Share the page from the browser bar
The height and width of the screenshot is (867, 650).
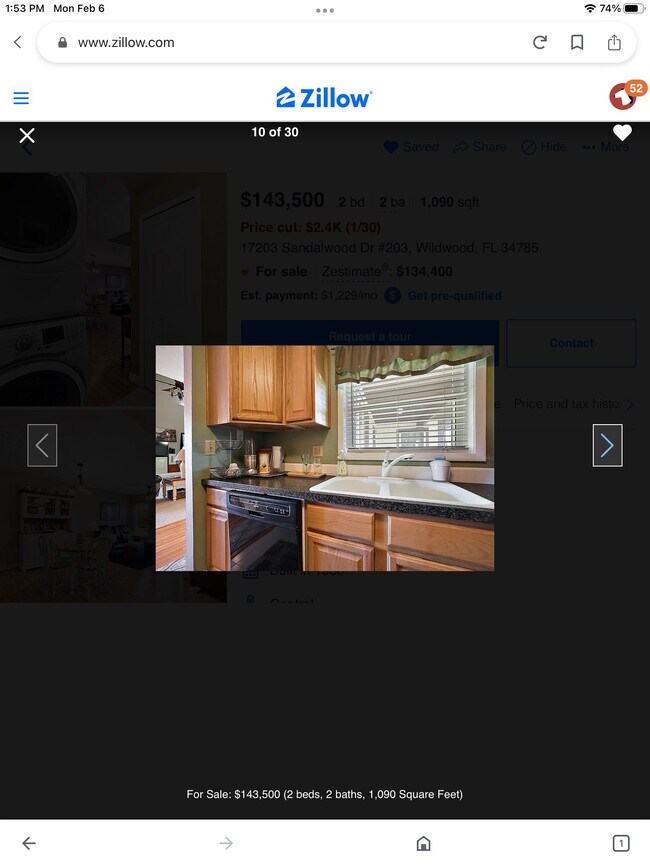[x=614, y=42]
